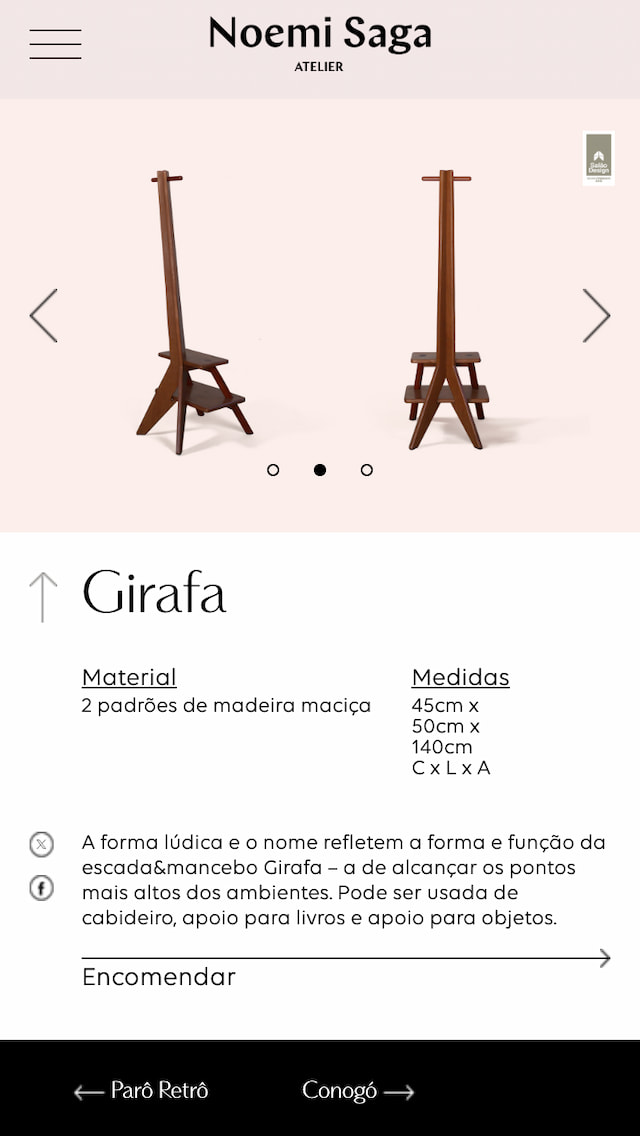
Task: Tap Encomendar to order the piece
Action: tap(346, 969)
